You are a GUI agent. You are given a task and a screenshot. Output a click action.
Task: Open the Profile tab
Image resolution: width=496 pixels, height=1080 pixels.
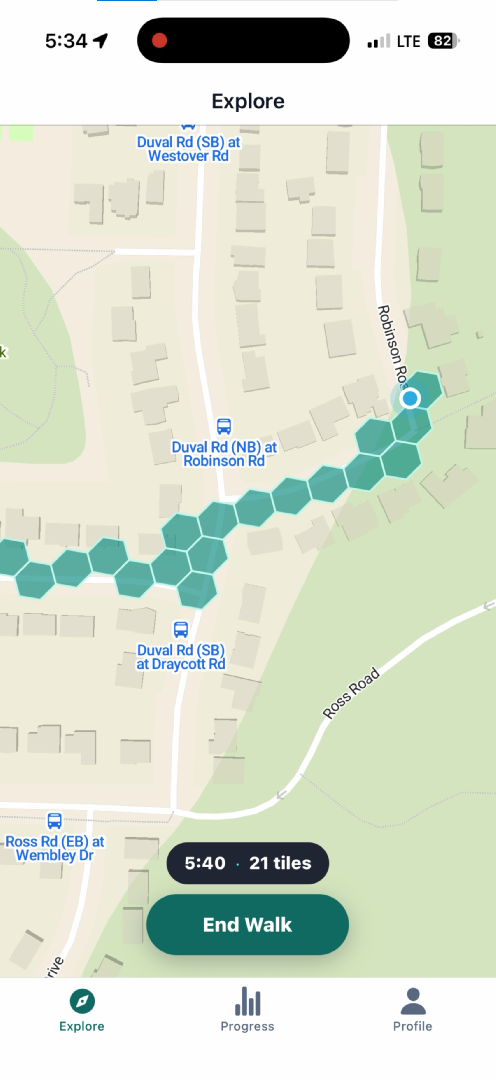click(x=413, y=1010)
